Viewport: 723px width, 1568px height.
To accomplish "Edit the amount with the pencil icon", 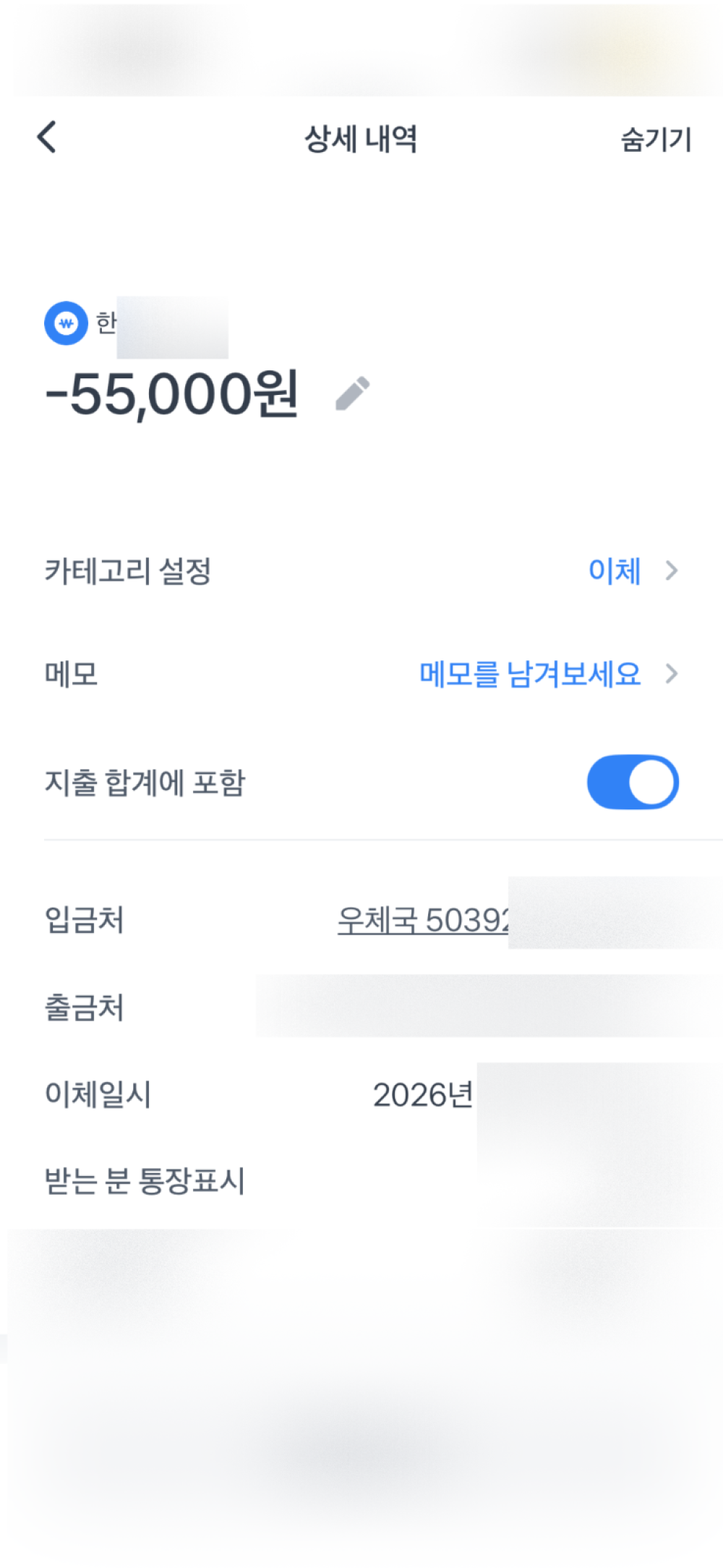I will coord(353,394).
